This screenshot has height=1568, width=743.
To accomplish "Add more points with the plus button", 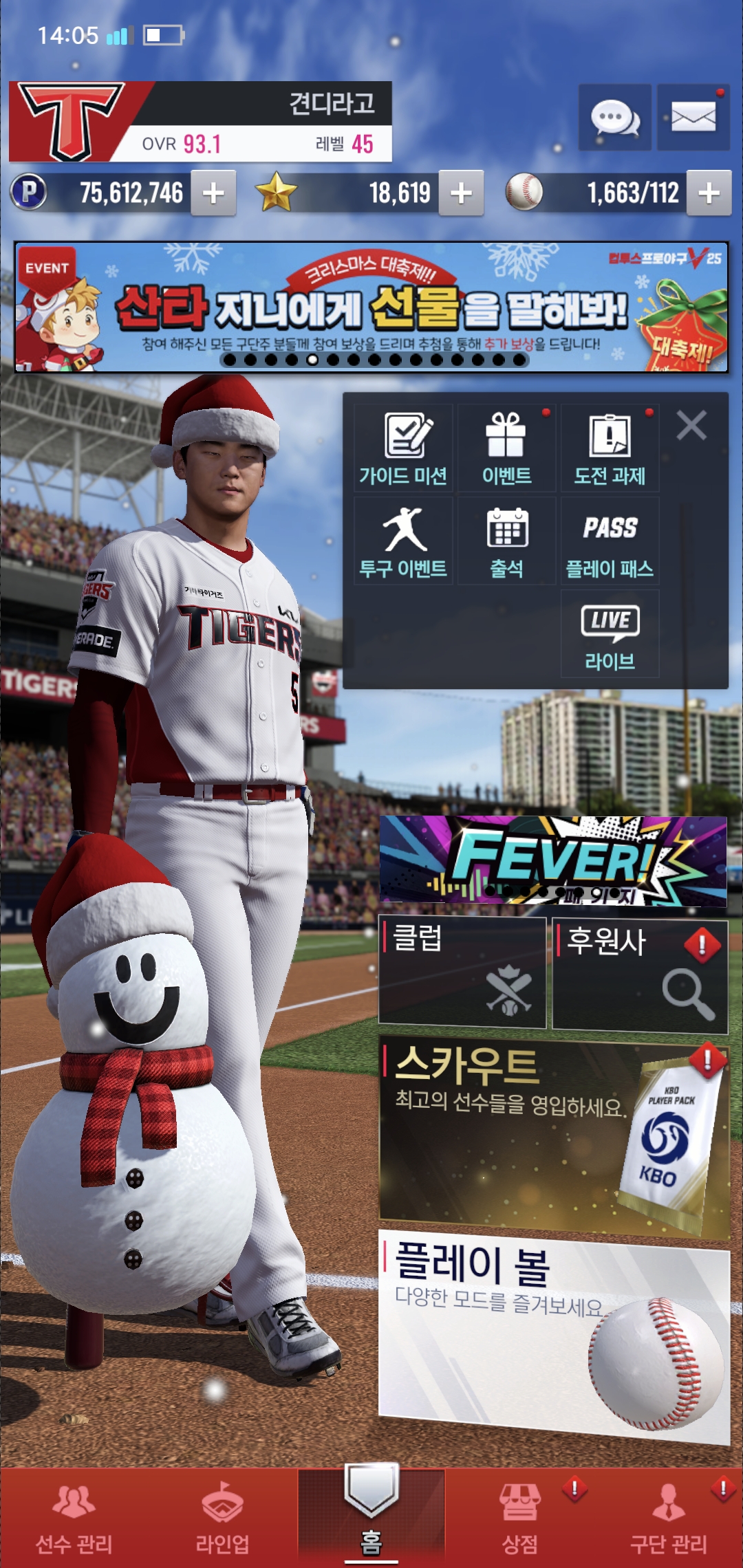I will pyautogui.click(x=213, y=193).
